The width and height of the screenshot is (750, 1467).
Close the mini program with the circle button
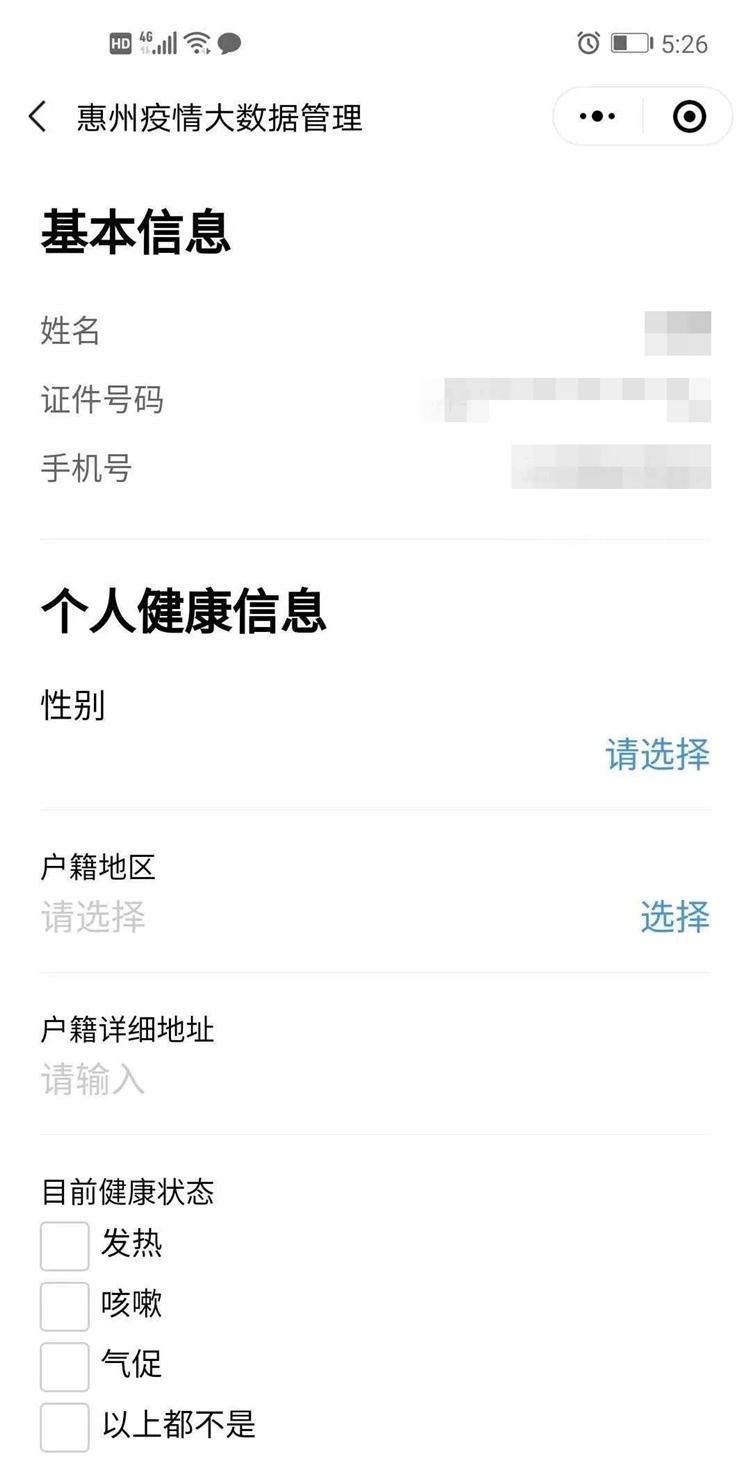coord(689,117)
